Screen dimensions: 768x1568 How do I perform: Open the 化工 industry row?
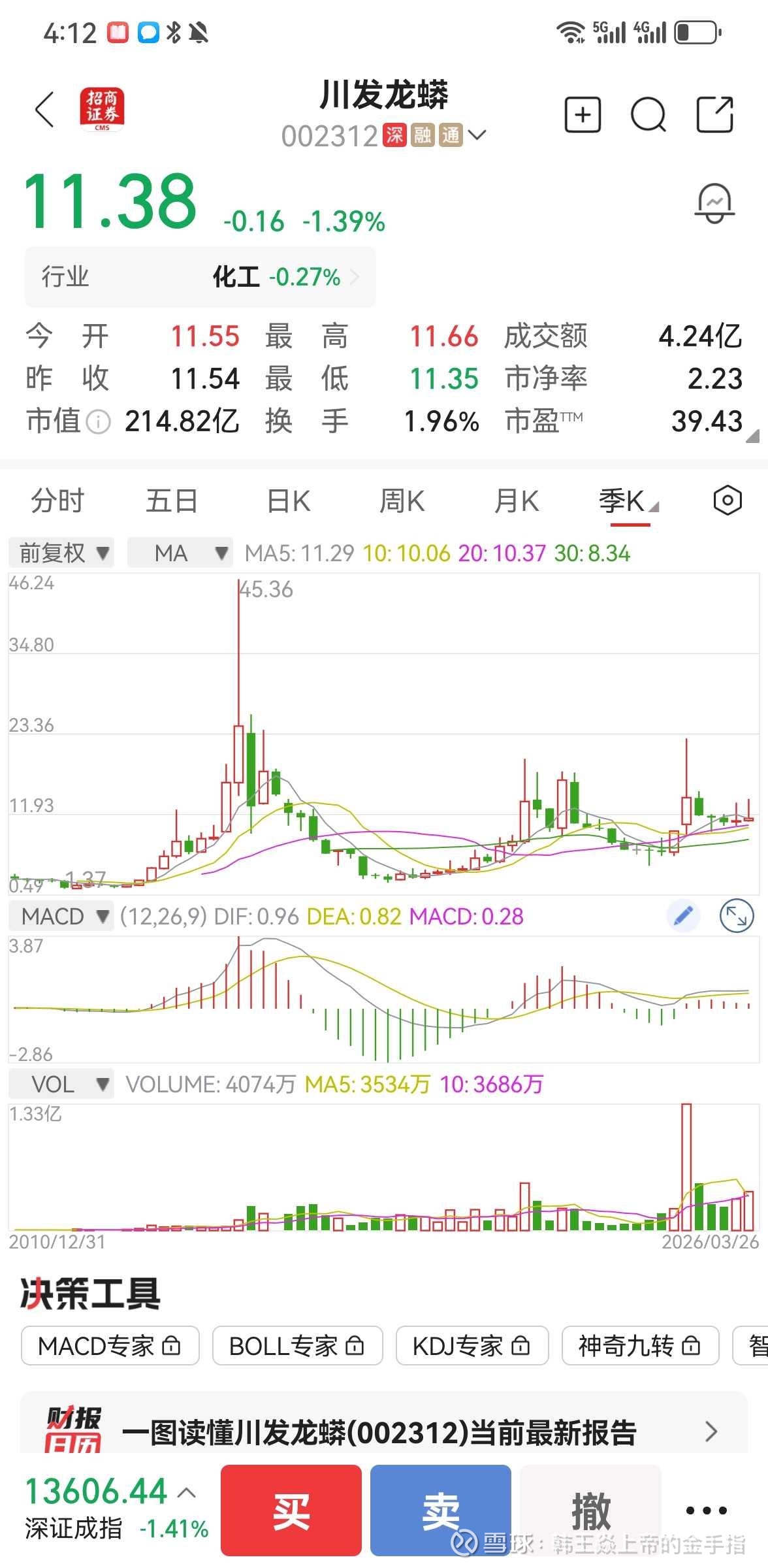200,277
